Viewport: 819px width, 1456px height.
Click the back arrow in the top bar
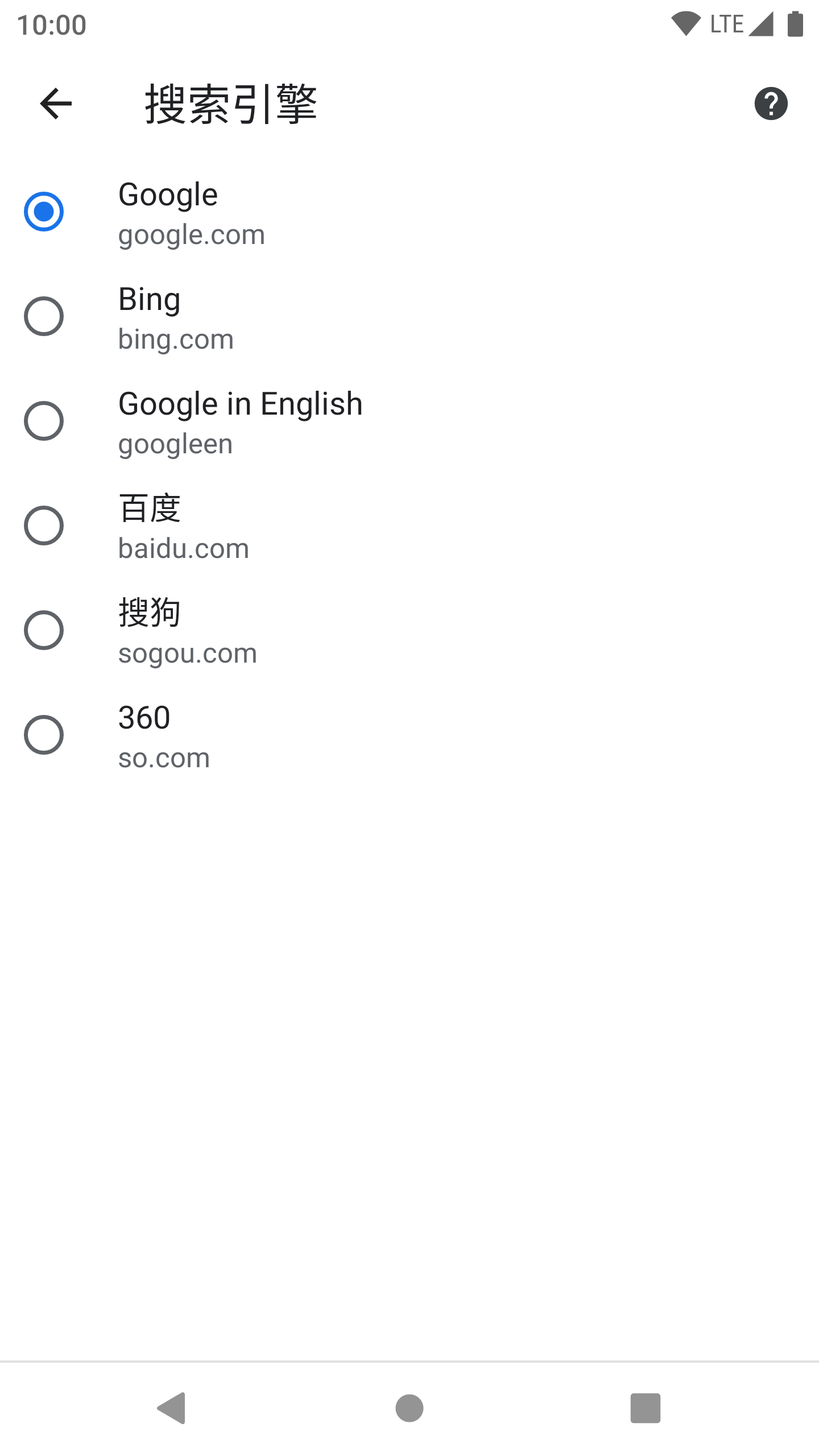55,104
